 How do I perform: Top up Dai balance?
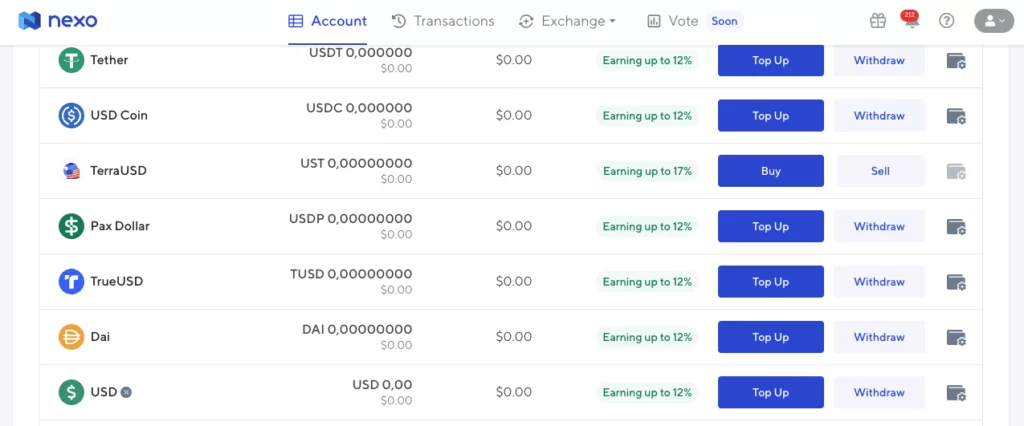[x=770, y=337]
